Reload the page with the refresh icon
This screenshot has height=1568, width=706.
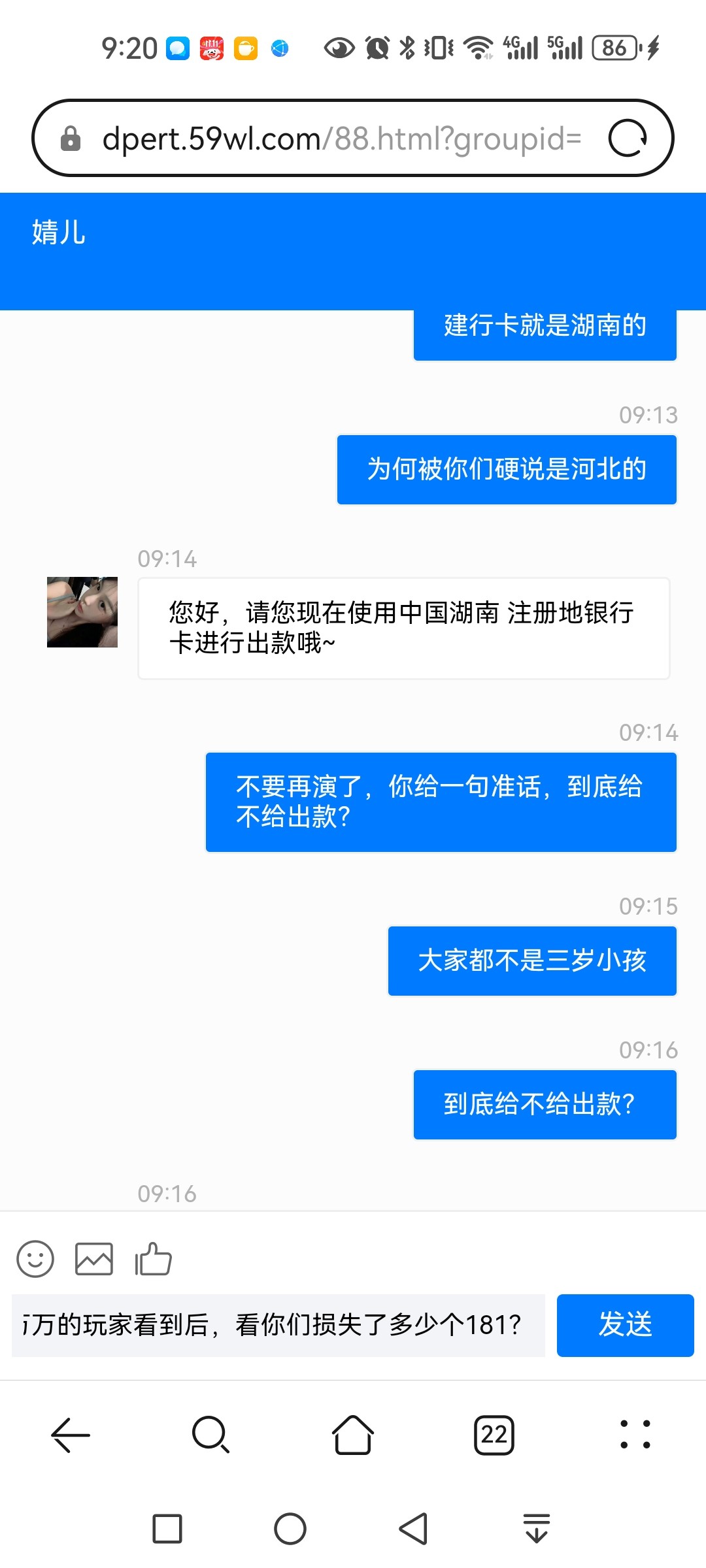click(x=628, y=139)
